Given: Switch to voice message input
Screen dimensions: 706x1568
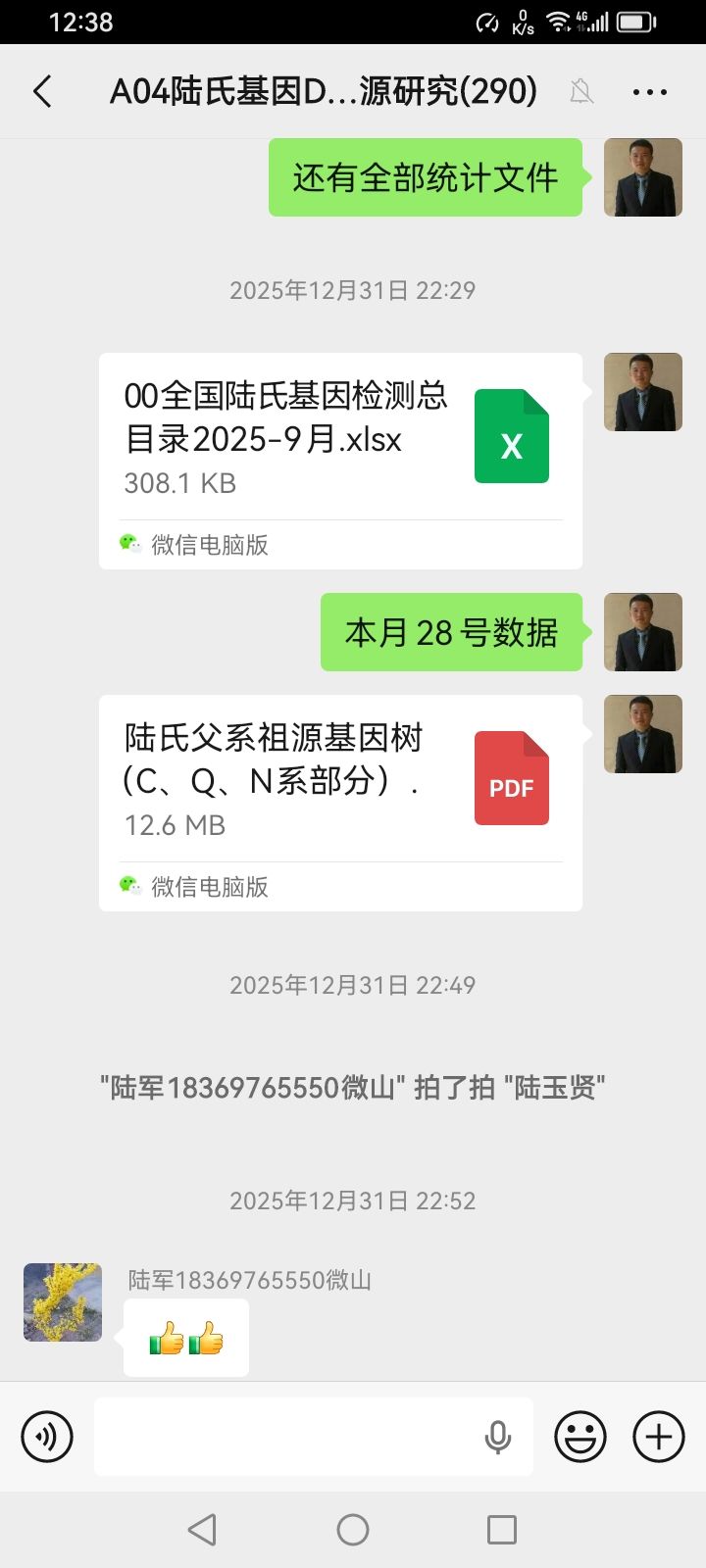Looking at the screenshot, I should [x=47, y=1437].
